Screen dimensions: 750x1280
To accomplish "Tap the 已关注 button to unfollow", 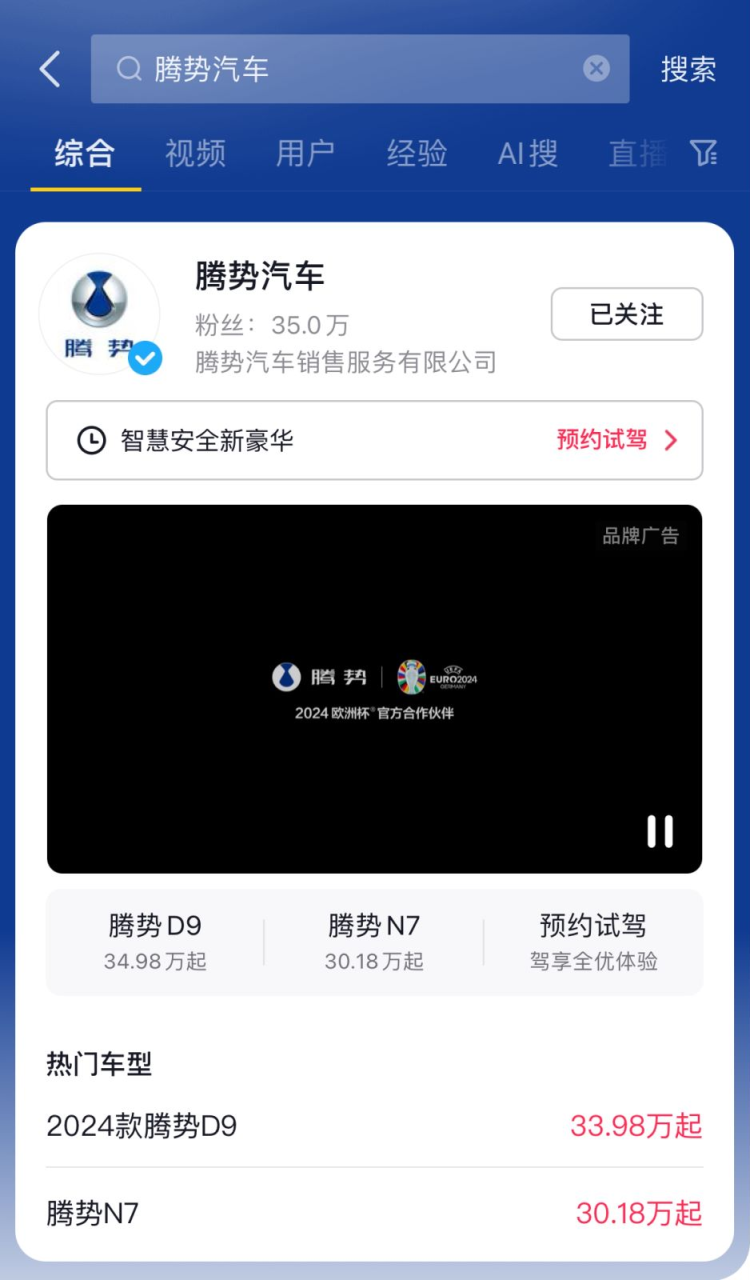I will (x=626, y=314).
